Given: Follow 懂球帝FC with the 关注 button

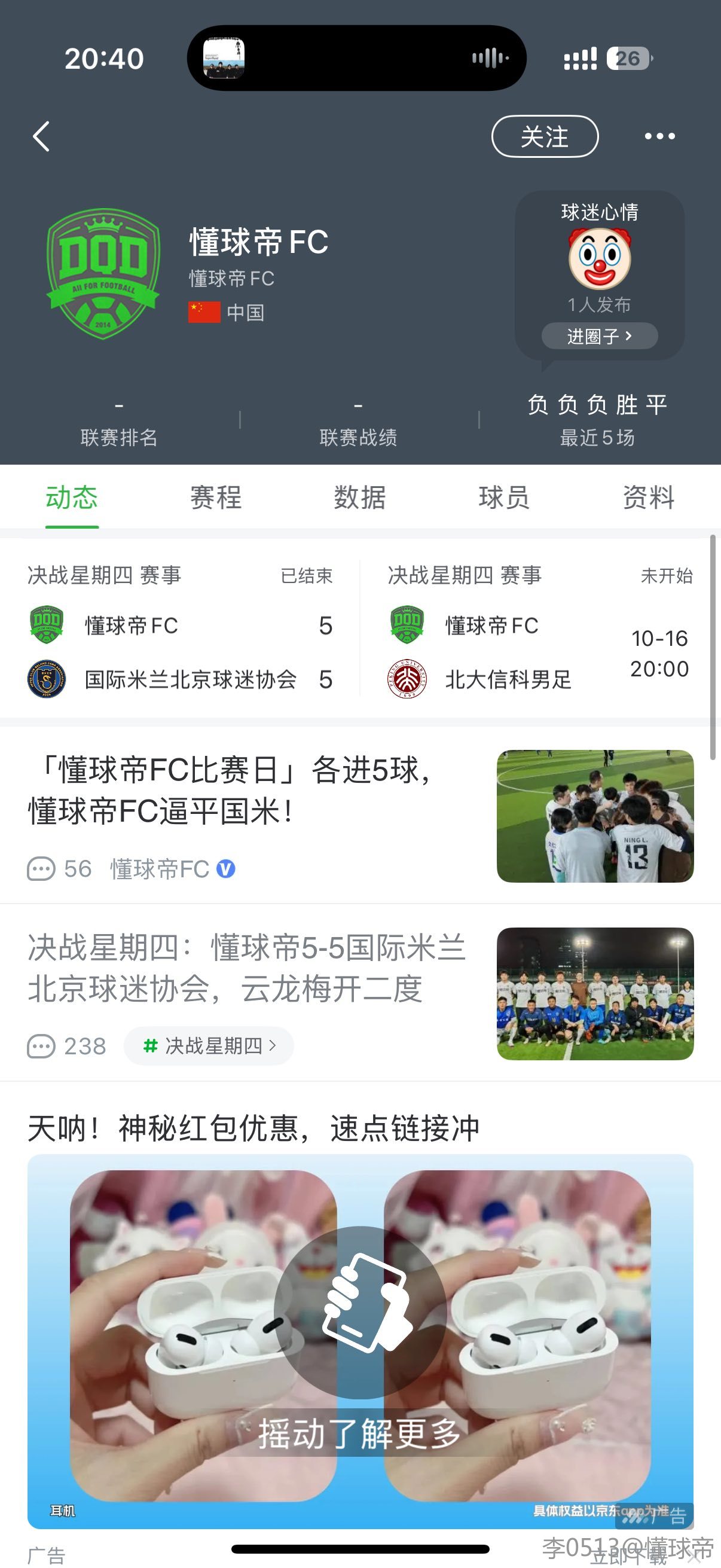Looking at the screenshot, I should click(545, 136).
